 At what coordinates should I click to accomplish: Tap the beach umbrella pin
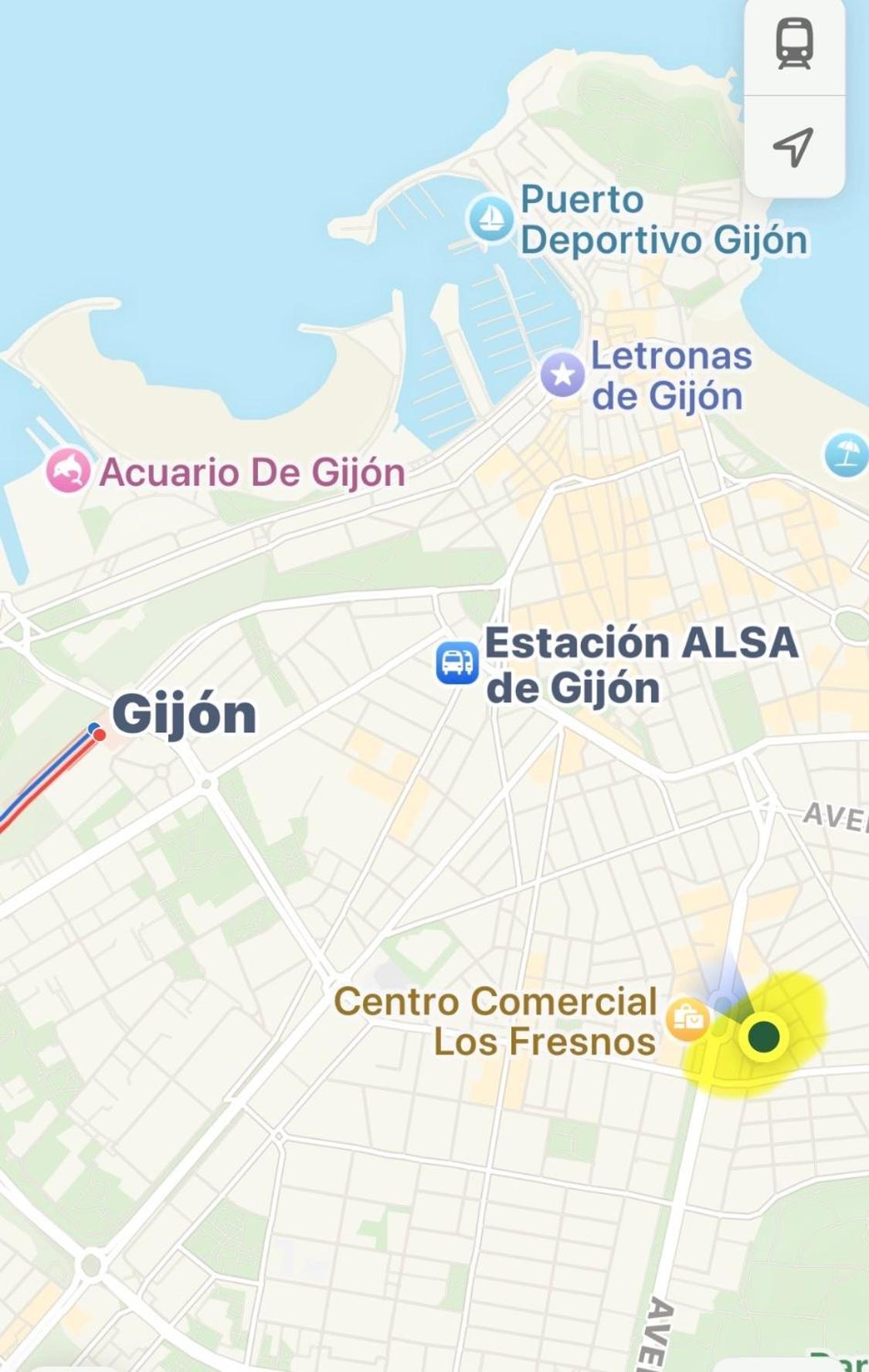click(847, 454)
